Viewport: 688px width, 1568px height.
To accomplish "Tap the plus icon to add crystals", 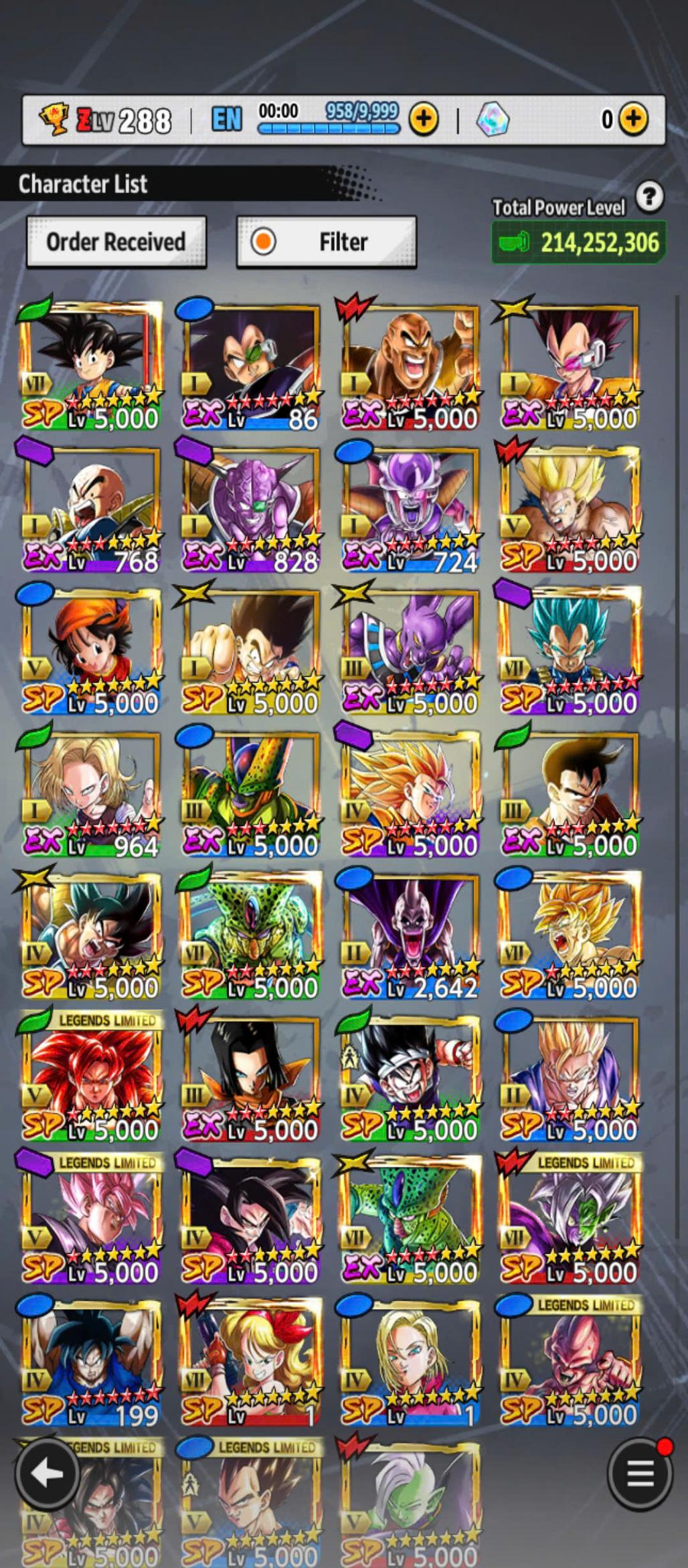I will (x=633, y=119).
